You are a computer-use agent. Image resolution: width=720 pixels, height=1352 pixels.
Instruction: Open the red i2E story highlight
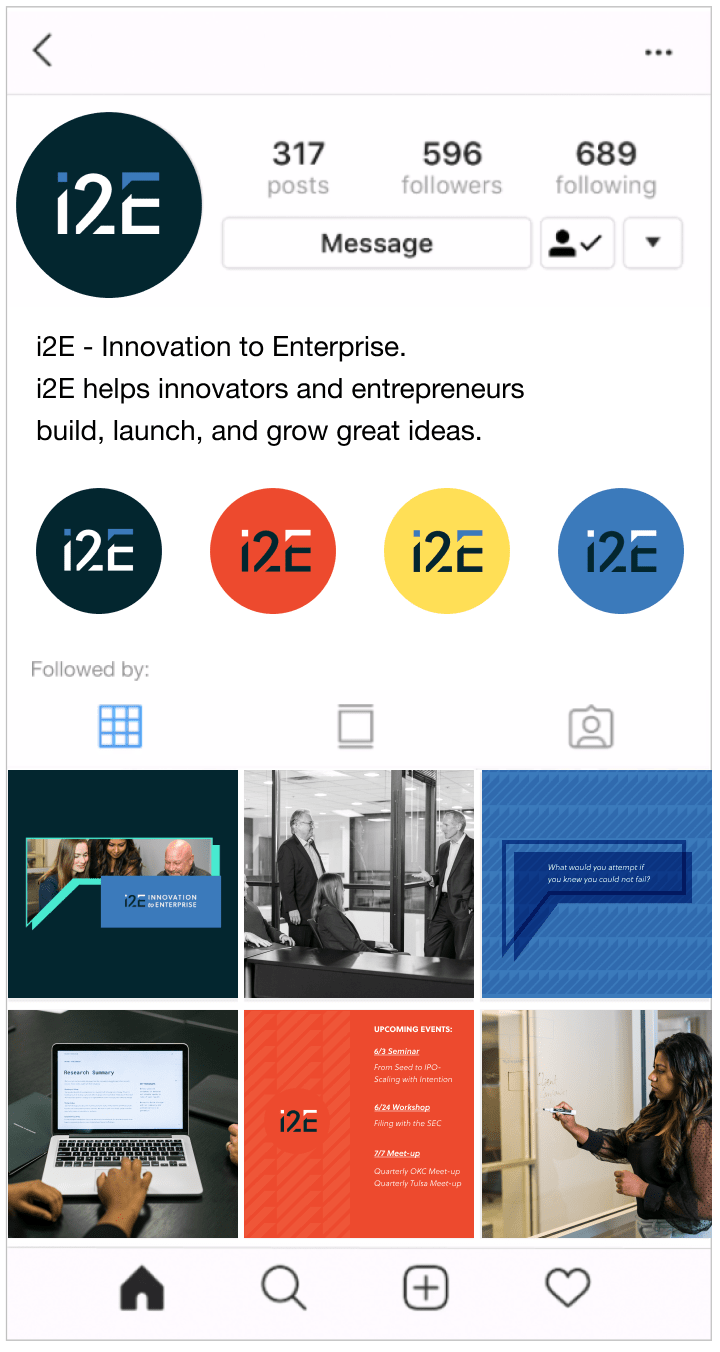click(273, 551)
